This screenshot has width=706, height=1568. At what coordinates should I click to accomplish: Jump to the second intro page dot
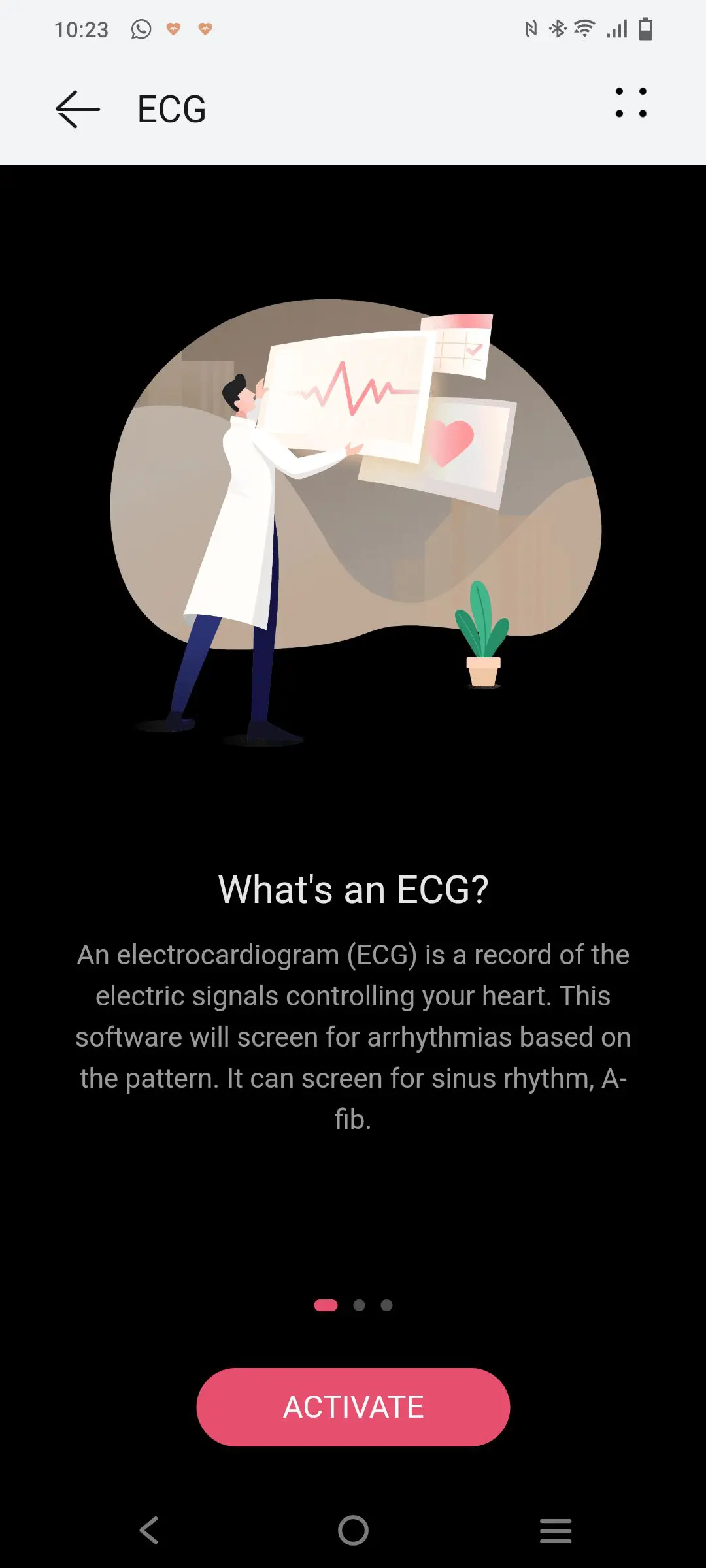click(x=359, y=1305)
